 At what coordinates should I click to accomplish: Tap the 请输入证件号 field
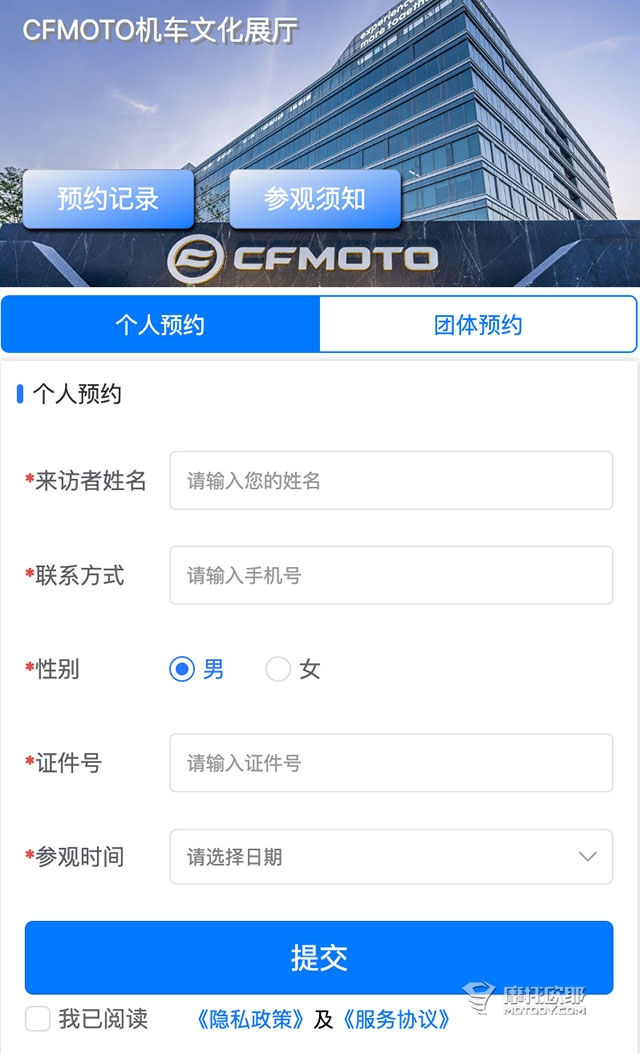(391, 763)
